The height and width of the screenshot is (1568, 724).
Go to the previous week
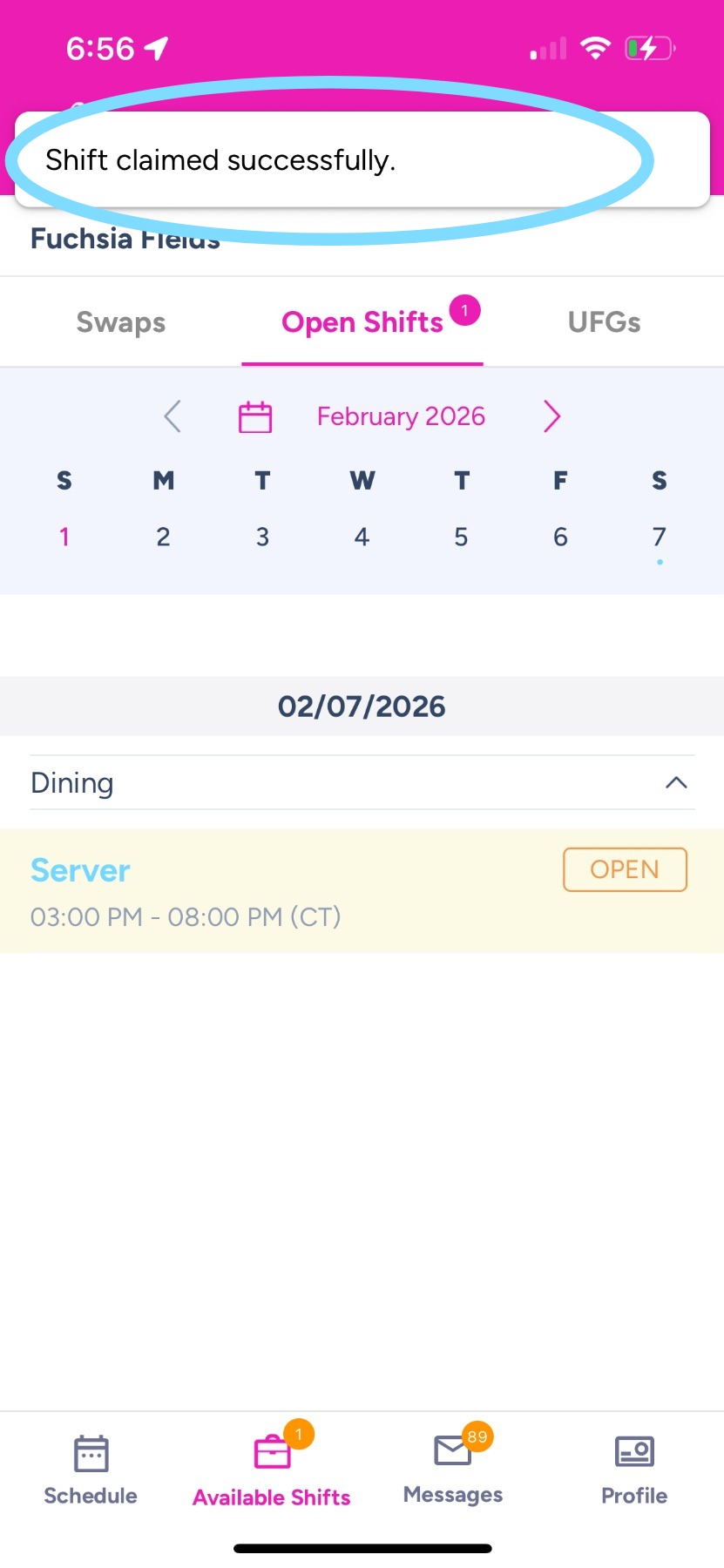coord(173,416)
